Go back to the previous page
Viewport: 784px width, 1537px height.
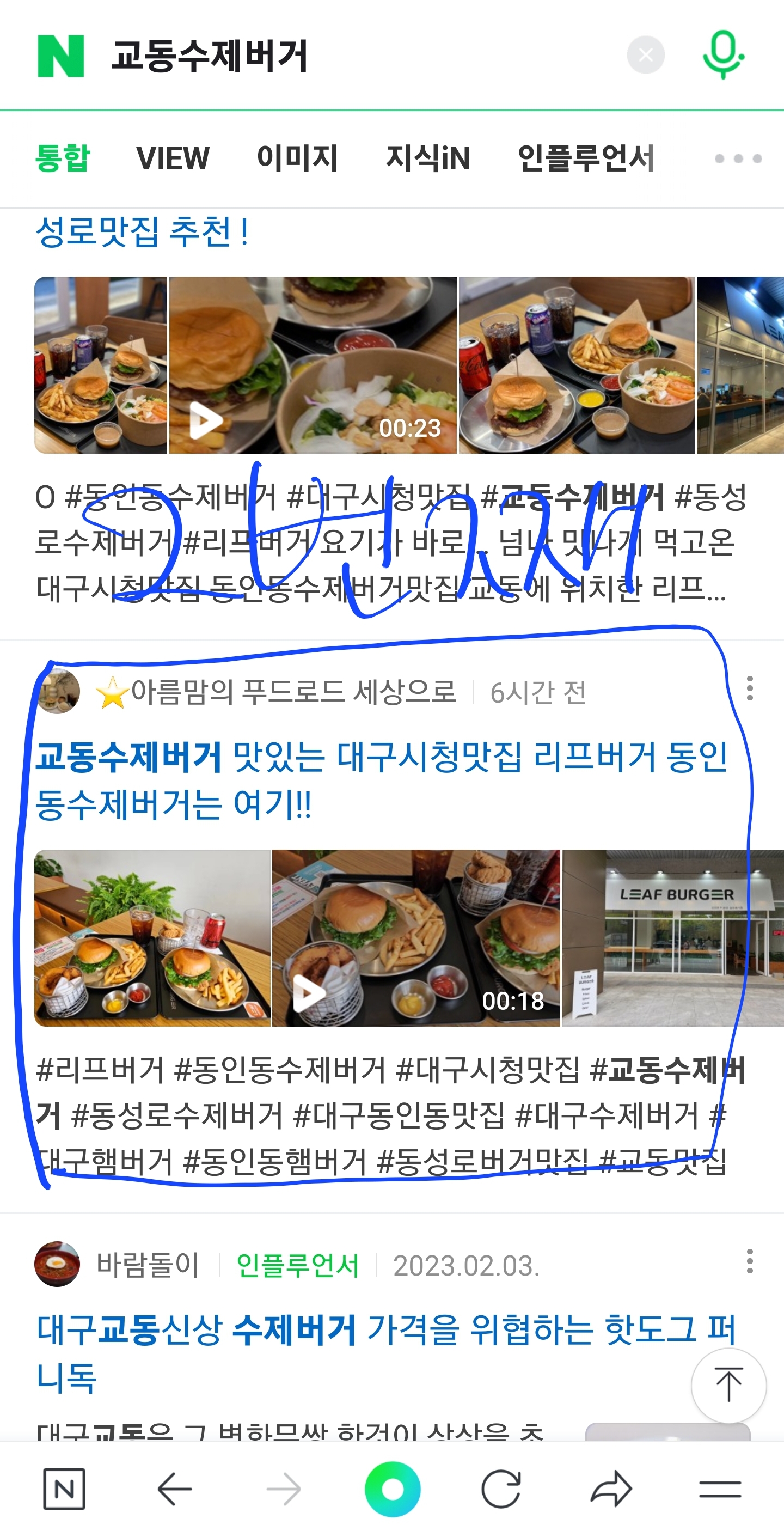[x=174, y=1489]
